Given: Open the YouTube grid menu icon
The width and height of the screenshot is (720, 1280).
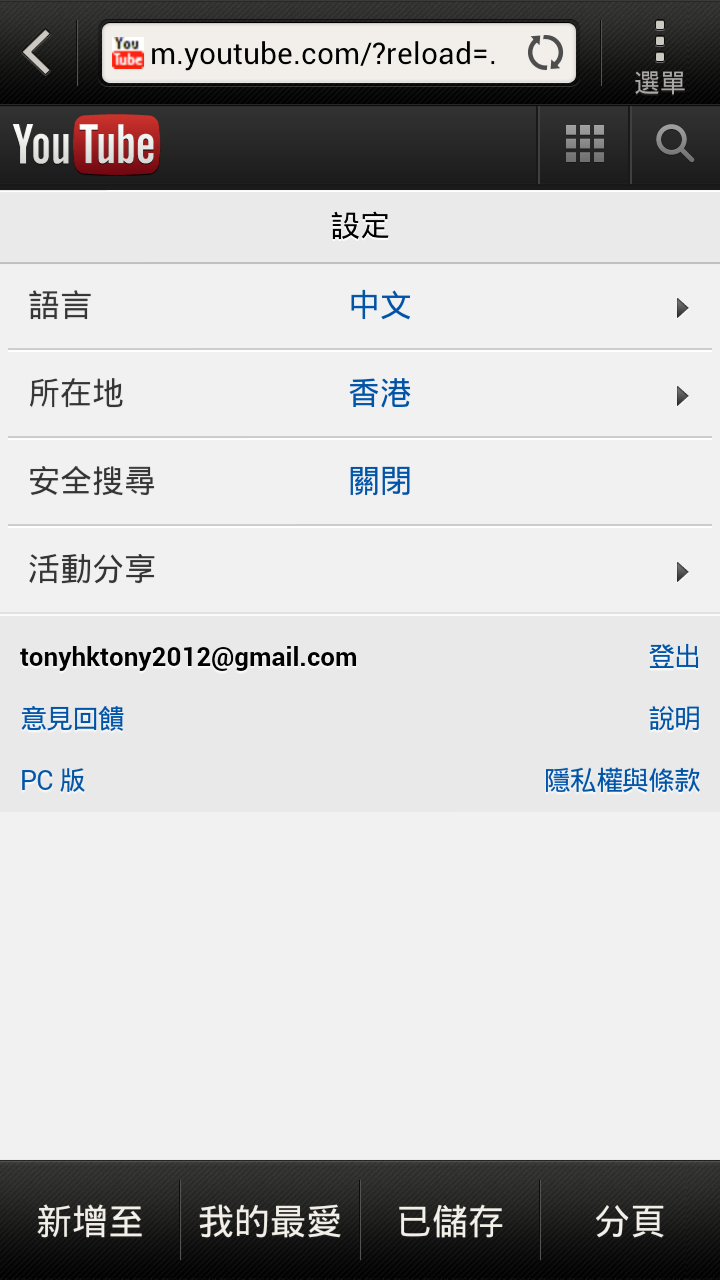Looking at the screenshot, I should point(585,145).
